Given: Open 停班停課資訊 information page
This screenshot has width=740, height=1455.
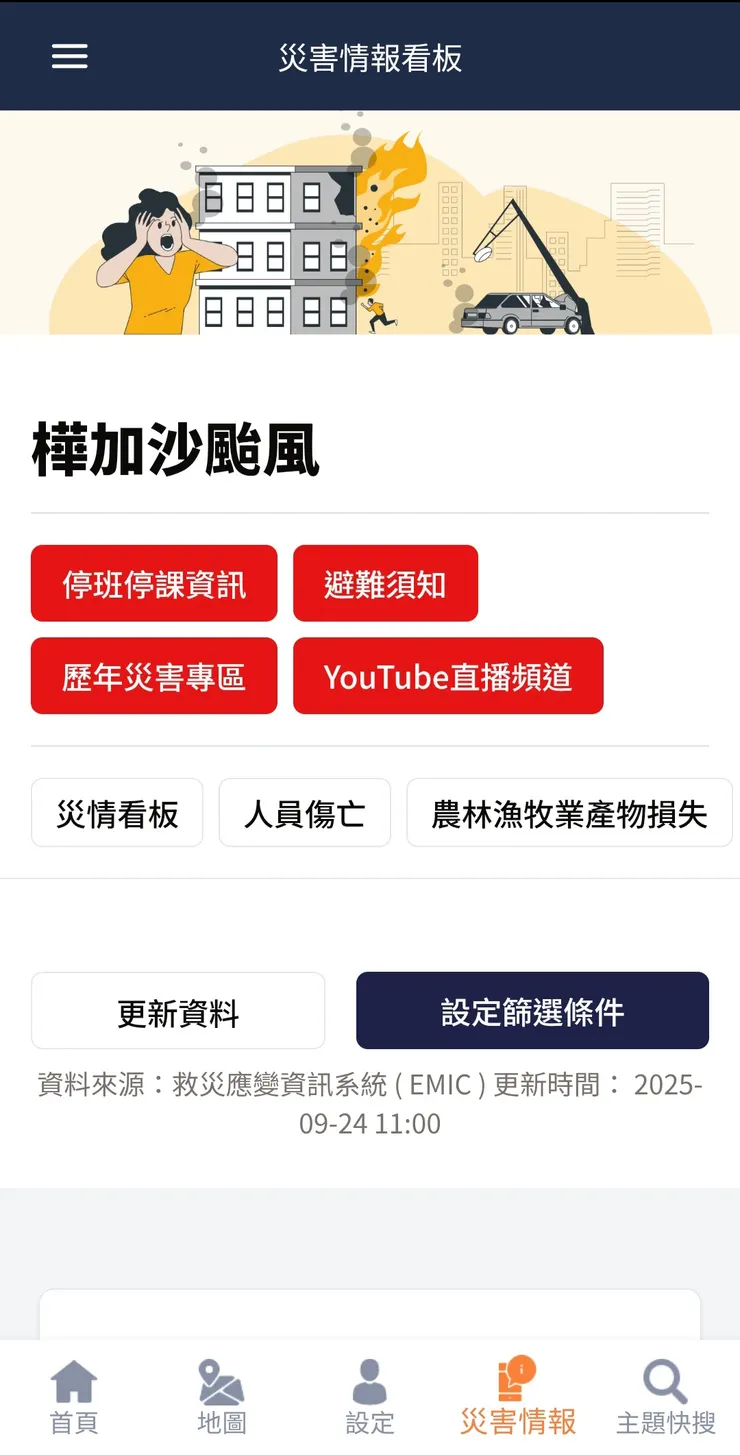Looking at the screenshot, I should pyautogui.click(x=154, y=584).
